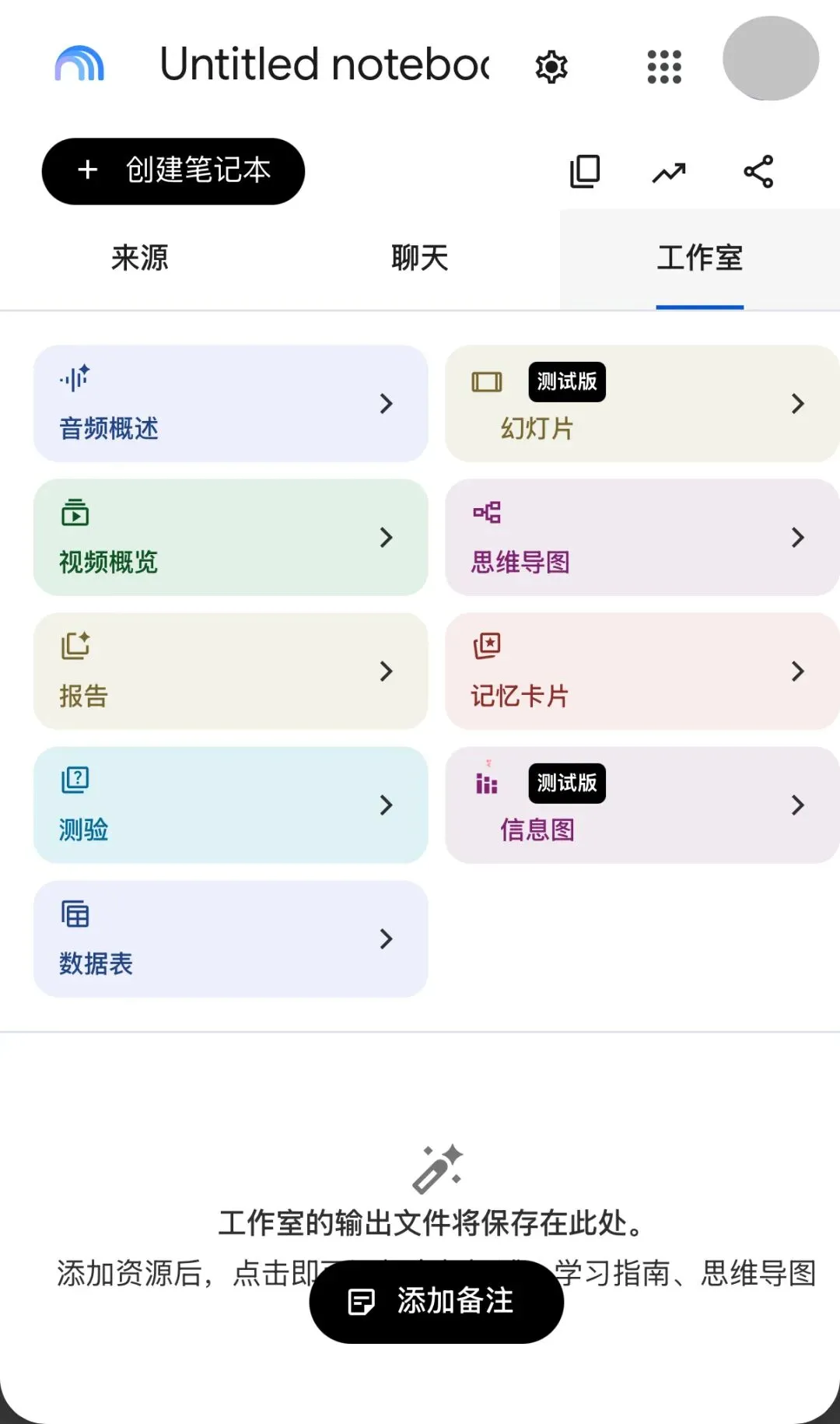Switch to the 聊天 tab
This screenshot has height=1424, width=840.
(x=420, y=258)
